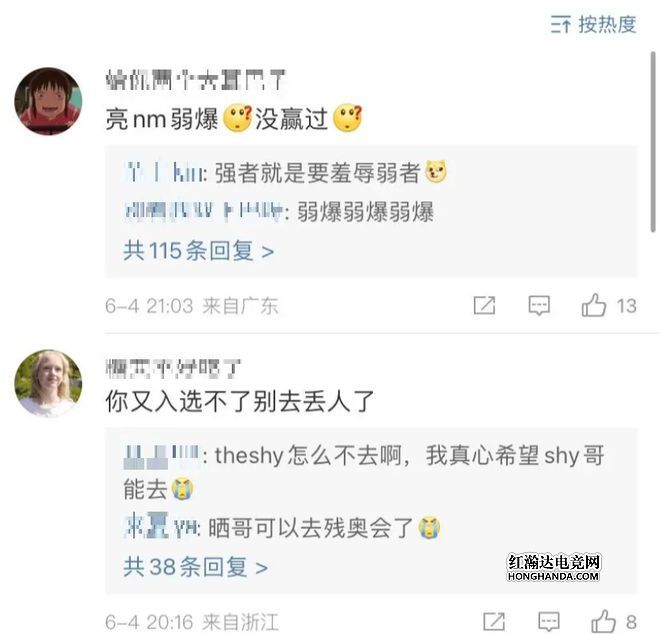Share the comment posted at 6-4 21:03

pos(484,306)
